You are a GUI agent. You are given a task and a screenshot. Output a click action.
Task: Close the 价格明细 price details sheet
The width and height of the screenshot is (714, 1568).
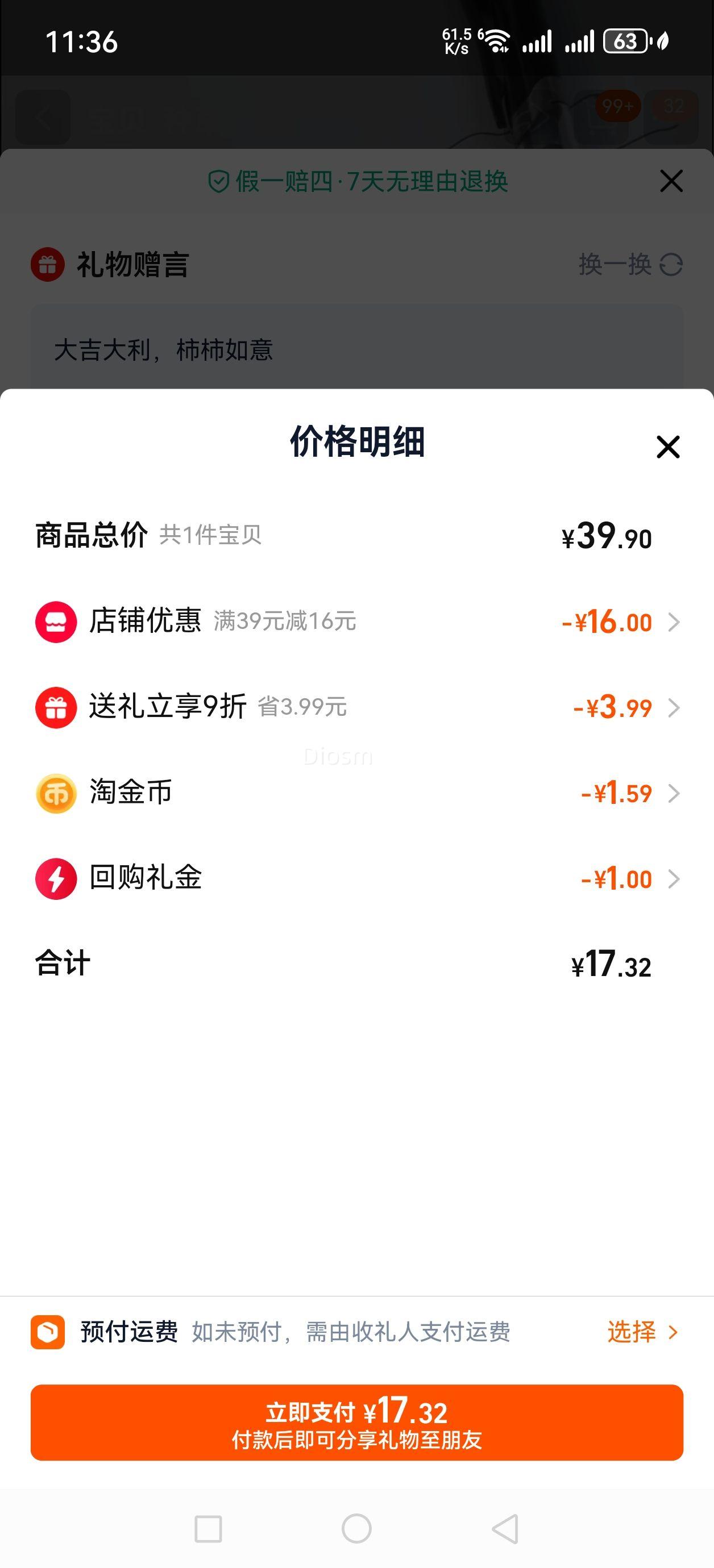pos(668,447)
